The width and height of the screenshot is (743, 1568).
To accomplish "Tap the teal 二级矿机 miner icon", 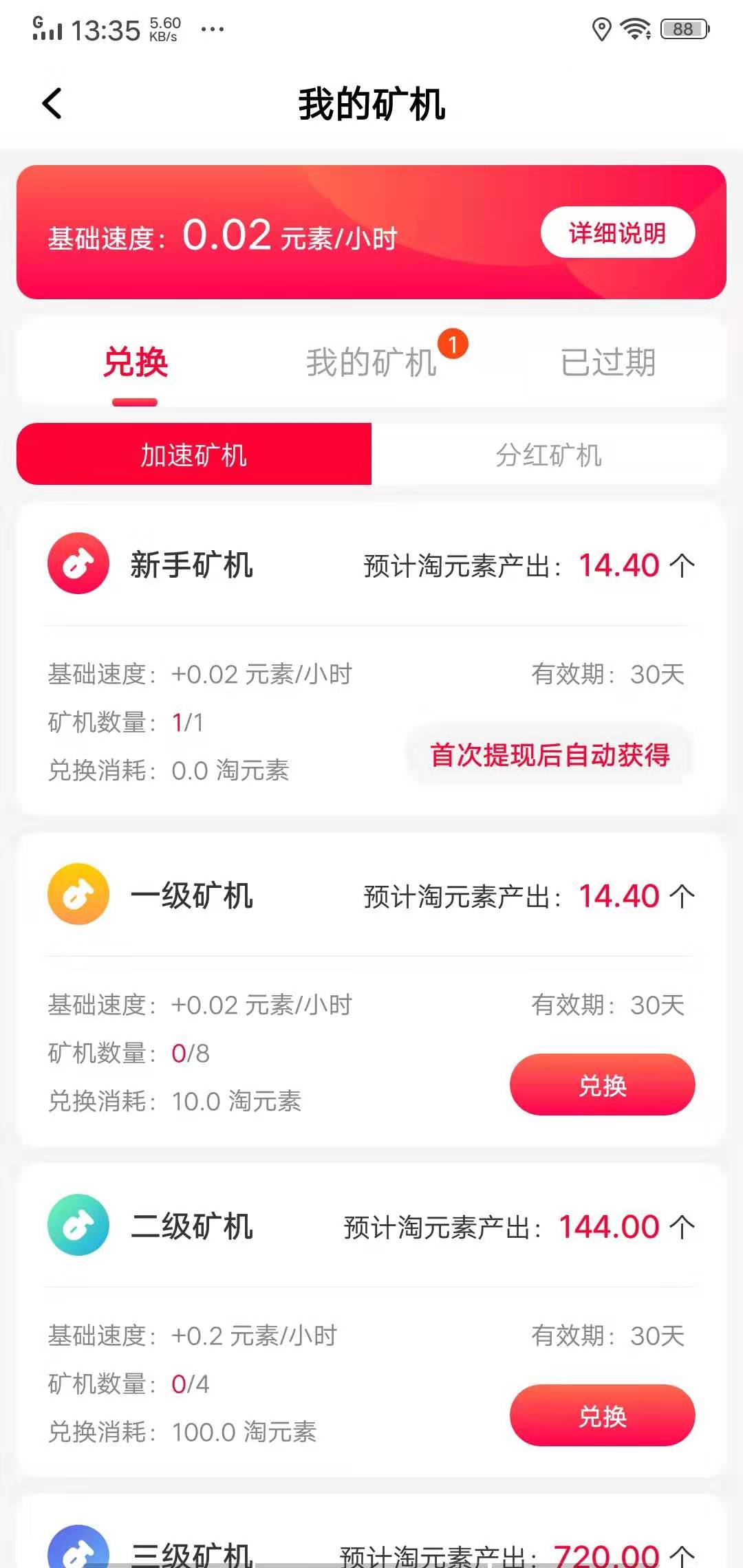I will coord(78,1225).
